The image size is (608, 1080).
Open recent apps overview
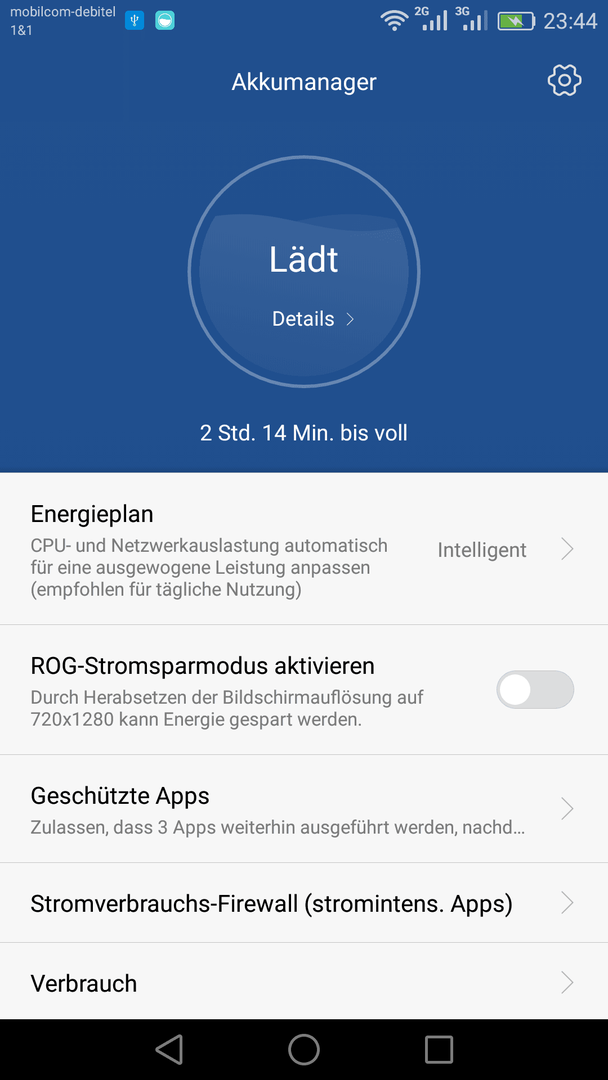coord(439,1049)
